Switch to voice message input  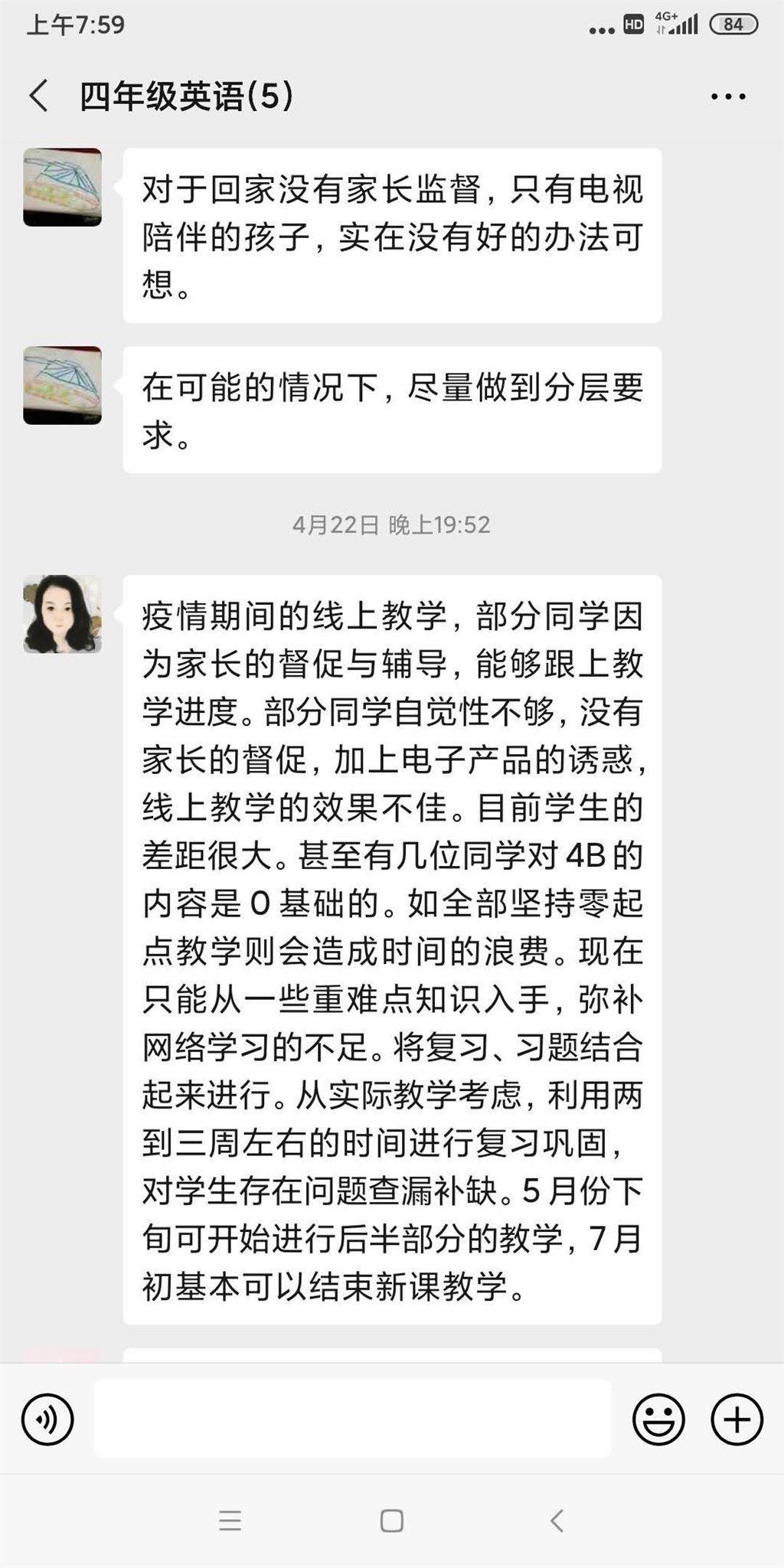click(x=47, y=1419)
